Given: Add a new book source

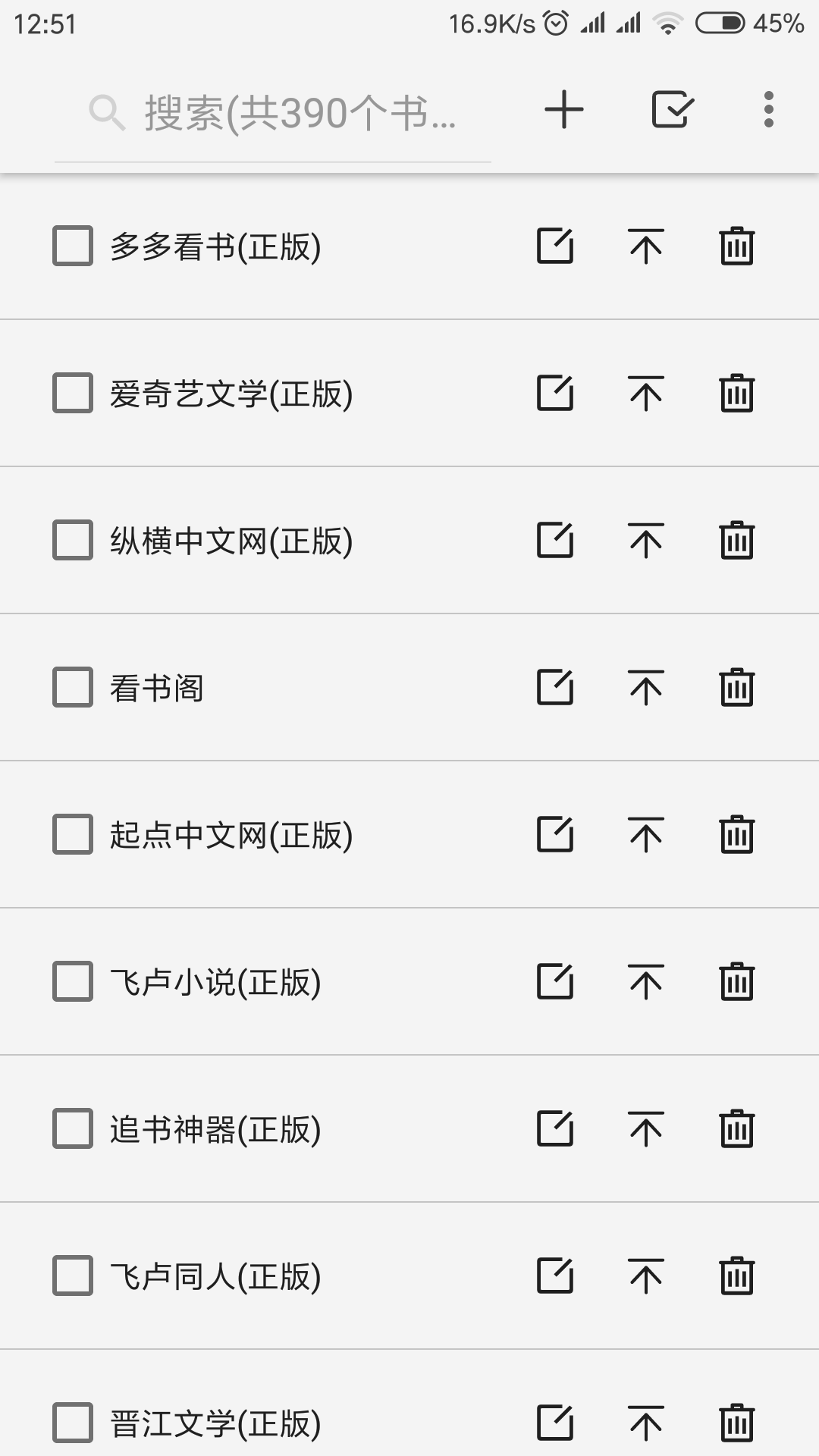Looking at the screenshot, I should [x=564, y=110].
